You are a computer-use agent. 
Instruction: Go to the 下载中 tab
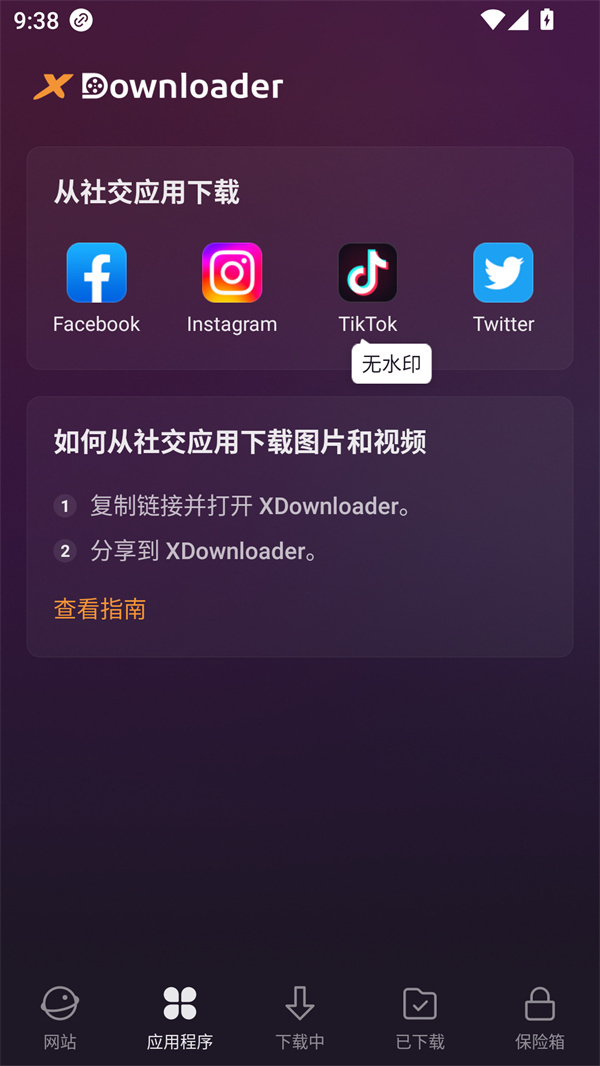(300, 1017)
